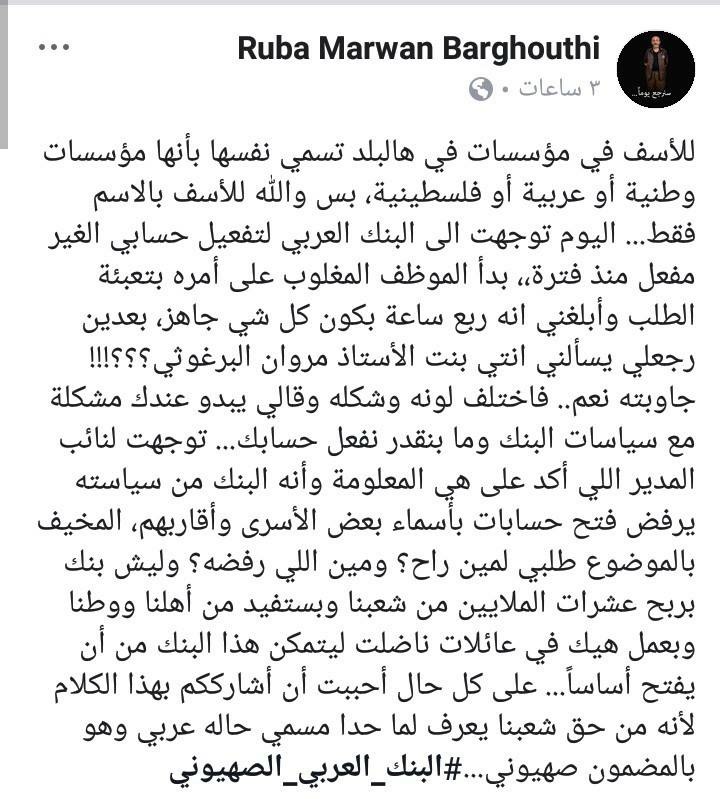The height and width of the screenshot is (799, 720).
Task: Open the post's three-dot options menu
Action: [x=54, y=47]
